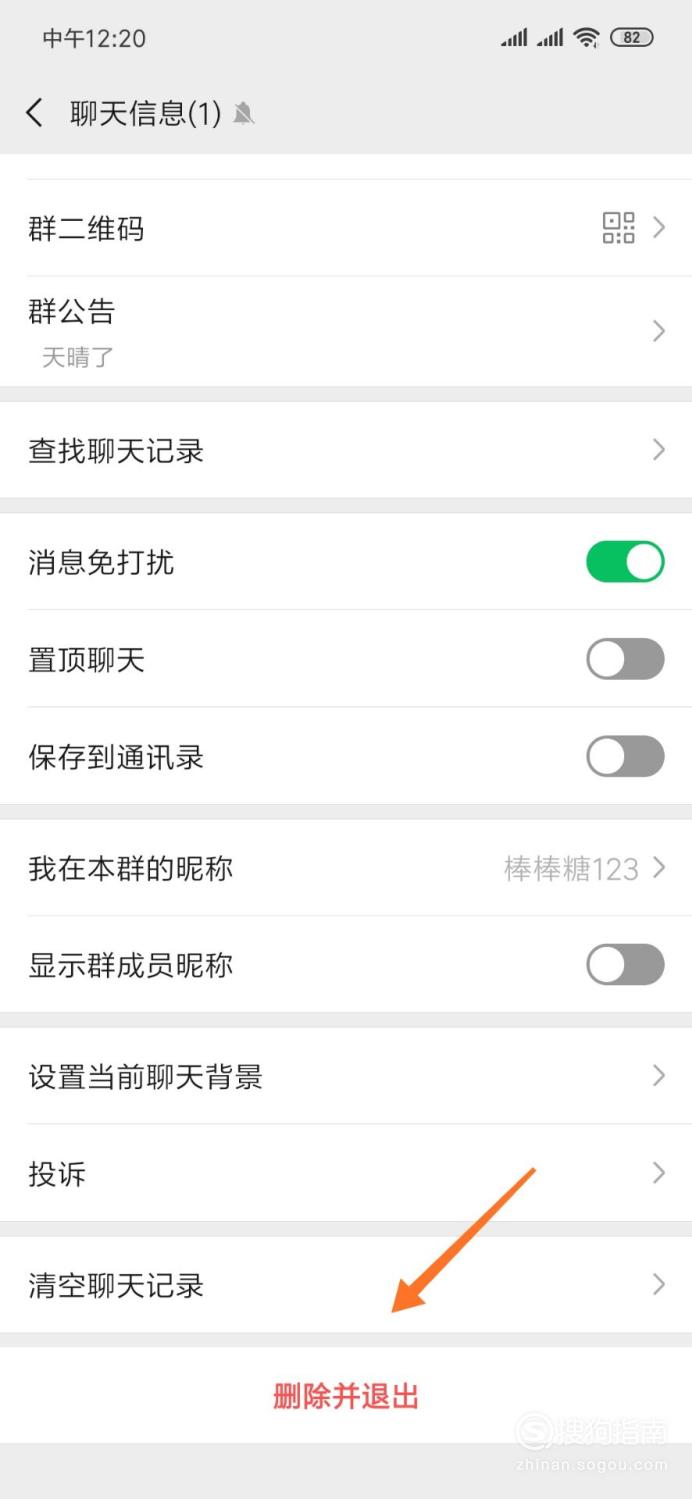Tap the red 删除并退出 button
The image size is (692, 1499).
[346, 1395]
